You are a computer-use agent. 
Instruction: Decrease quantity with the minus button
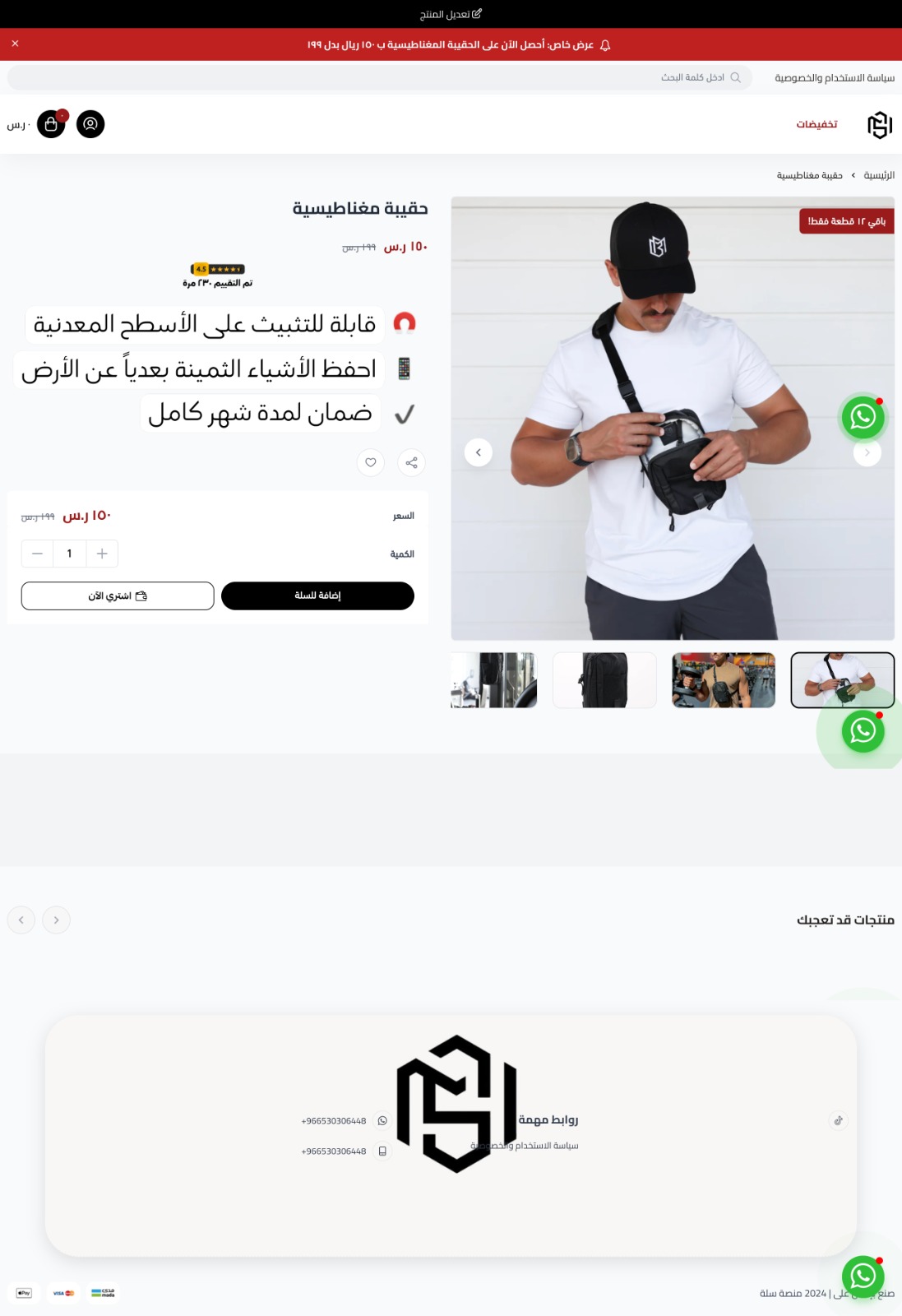(x=37, y=554)
